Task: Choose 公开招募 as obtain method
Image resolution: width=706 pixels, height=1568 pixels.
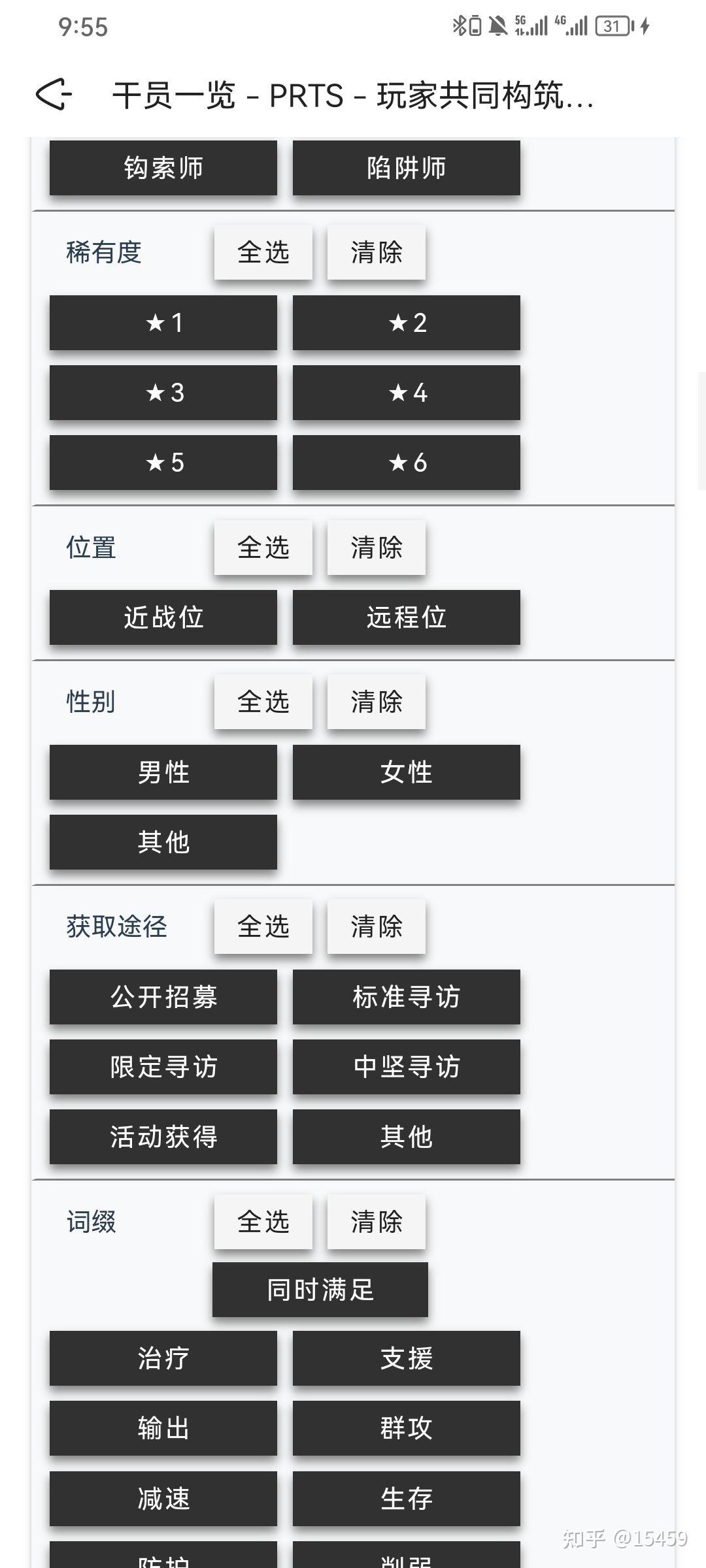Action: 163,997
